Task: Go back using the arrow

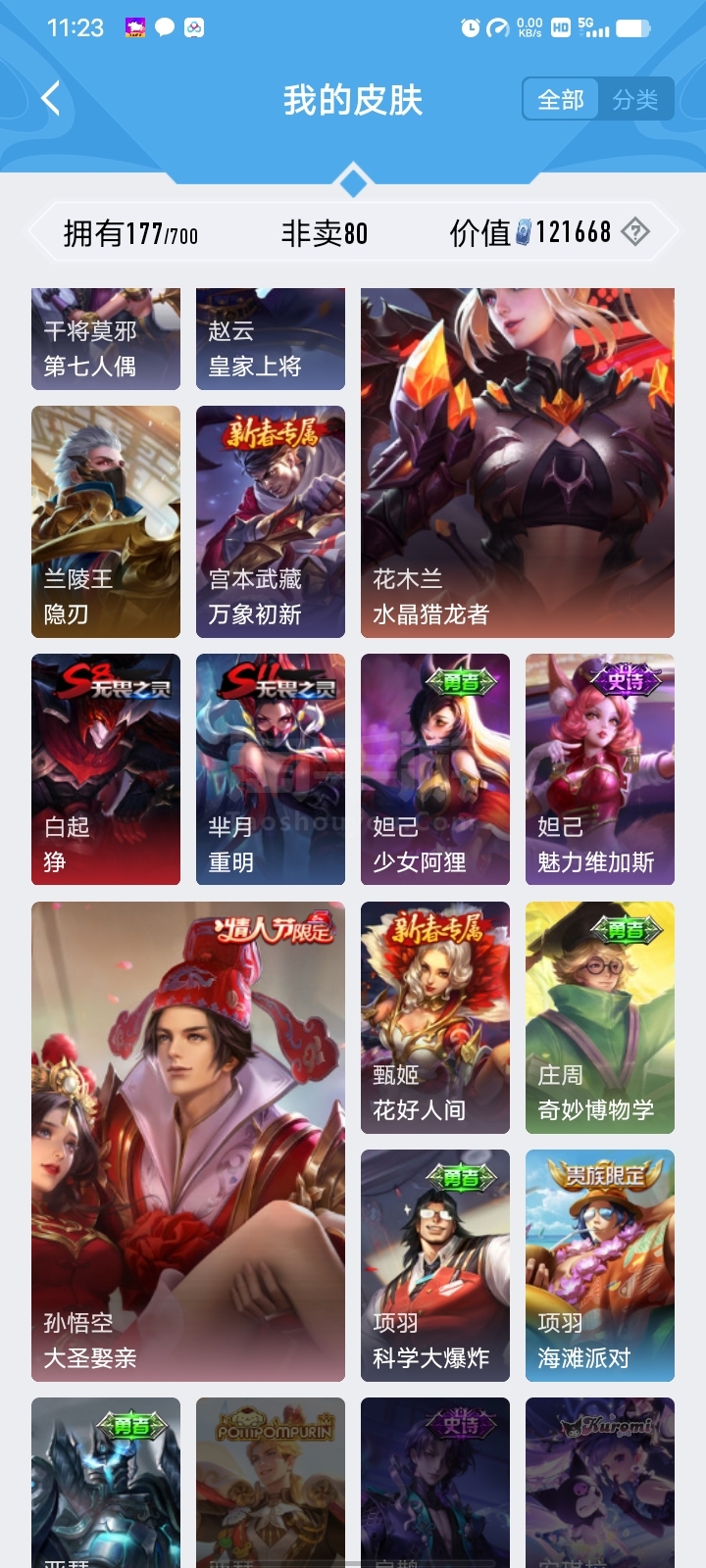Action: 51,99
